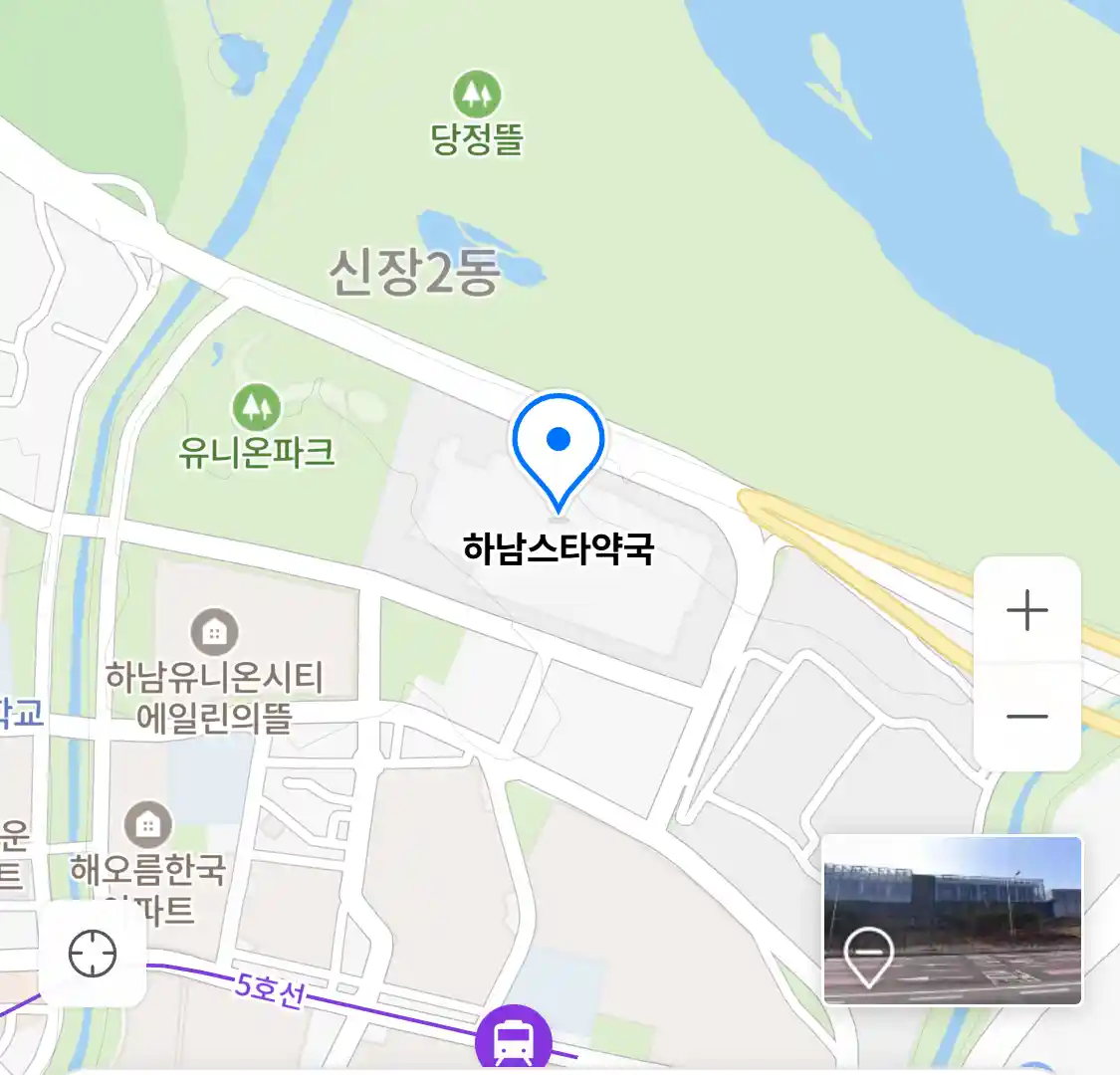Select the 유니온파크 park marker
1120x1075 pixels.
[257, 407]
